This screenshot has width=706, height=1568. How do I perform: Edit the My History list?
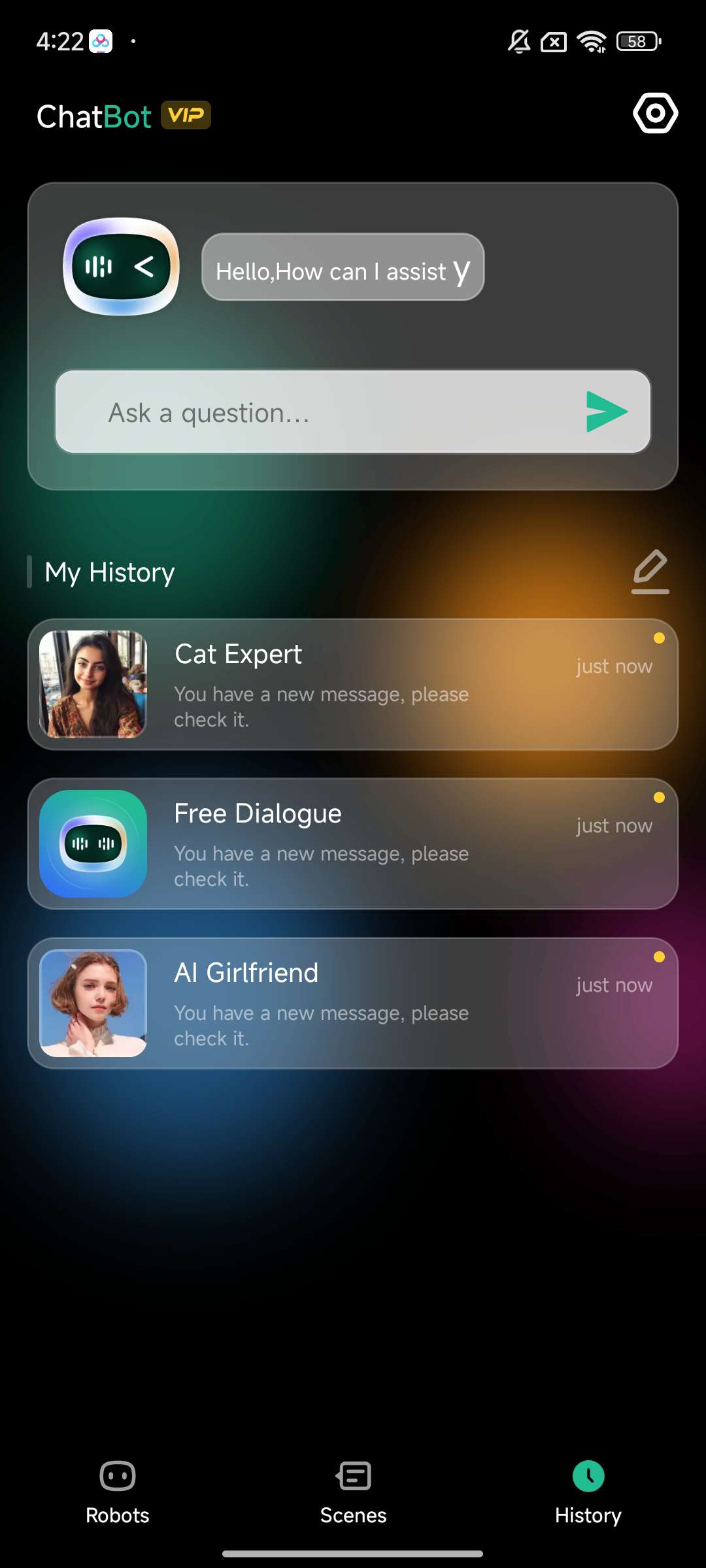pos(650,572)
